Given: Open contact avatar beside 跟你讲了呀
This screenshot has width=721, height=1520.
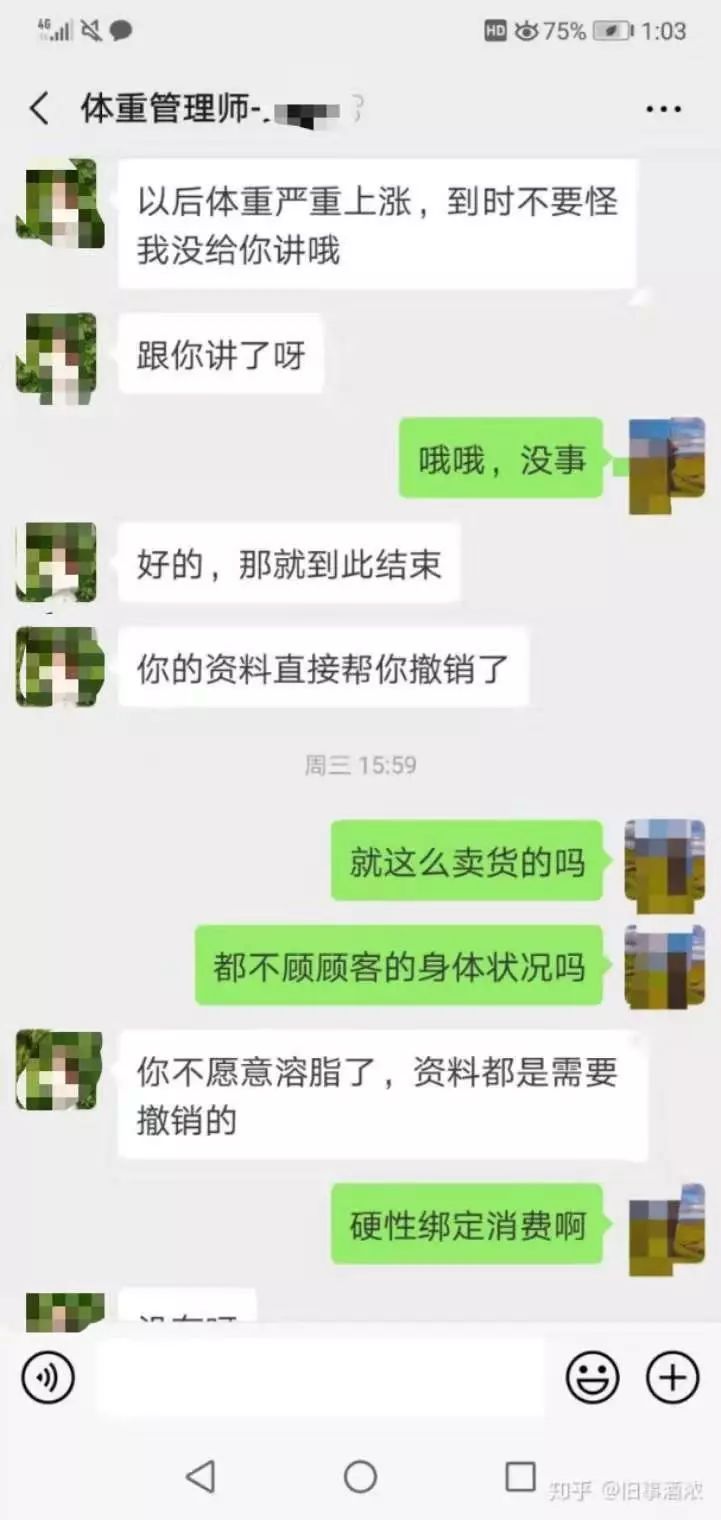Looking at the screenshot, I should click(x=57, y=357).
